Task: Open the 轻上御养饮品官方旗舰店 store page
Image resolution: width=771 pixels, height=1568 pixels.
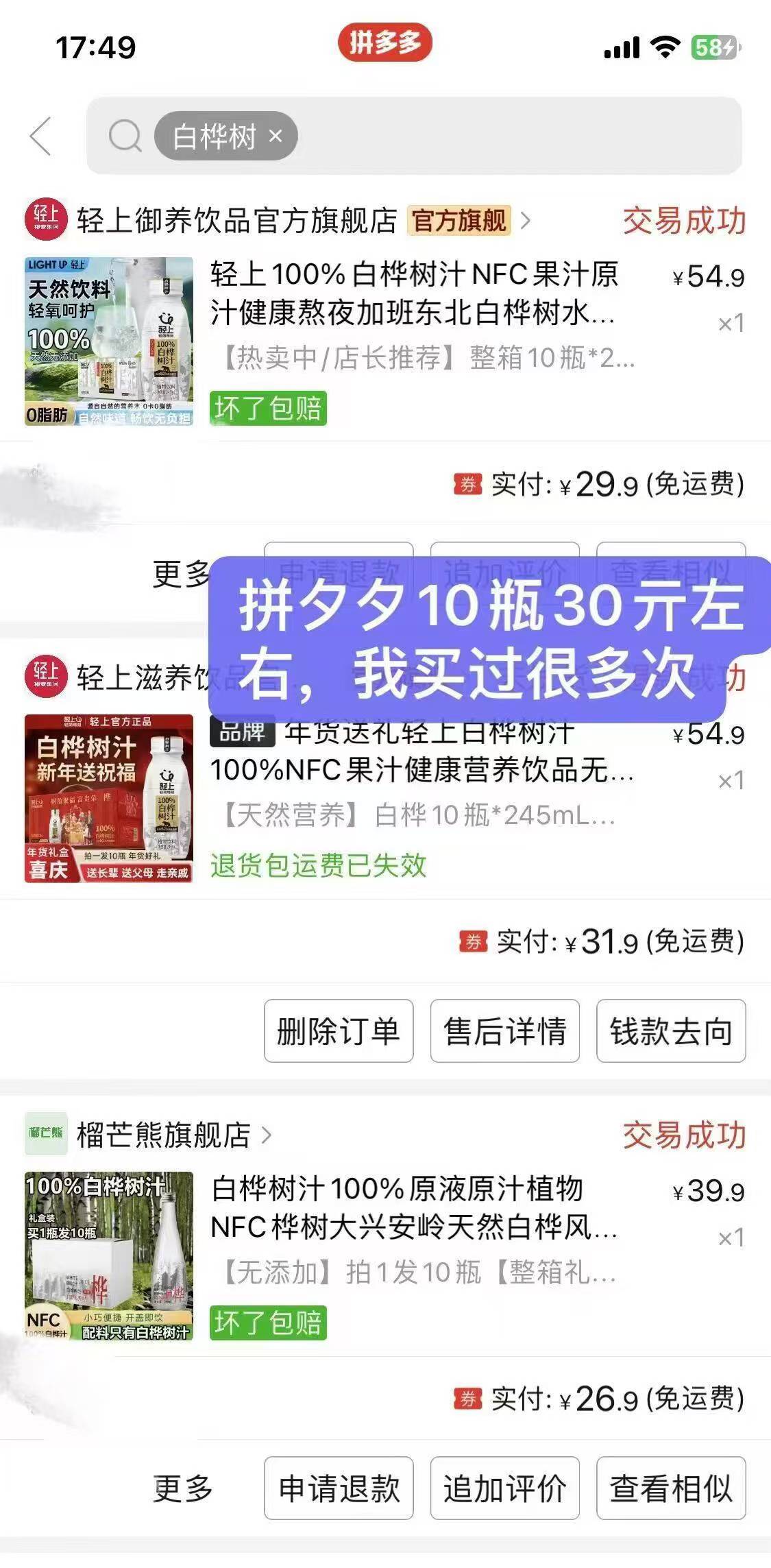Action: 236,221
